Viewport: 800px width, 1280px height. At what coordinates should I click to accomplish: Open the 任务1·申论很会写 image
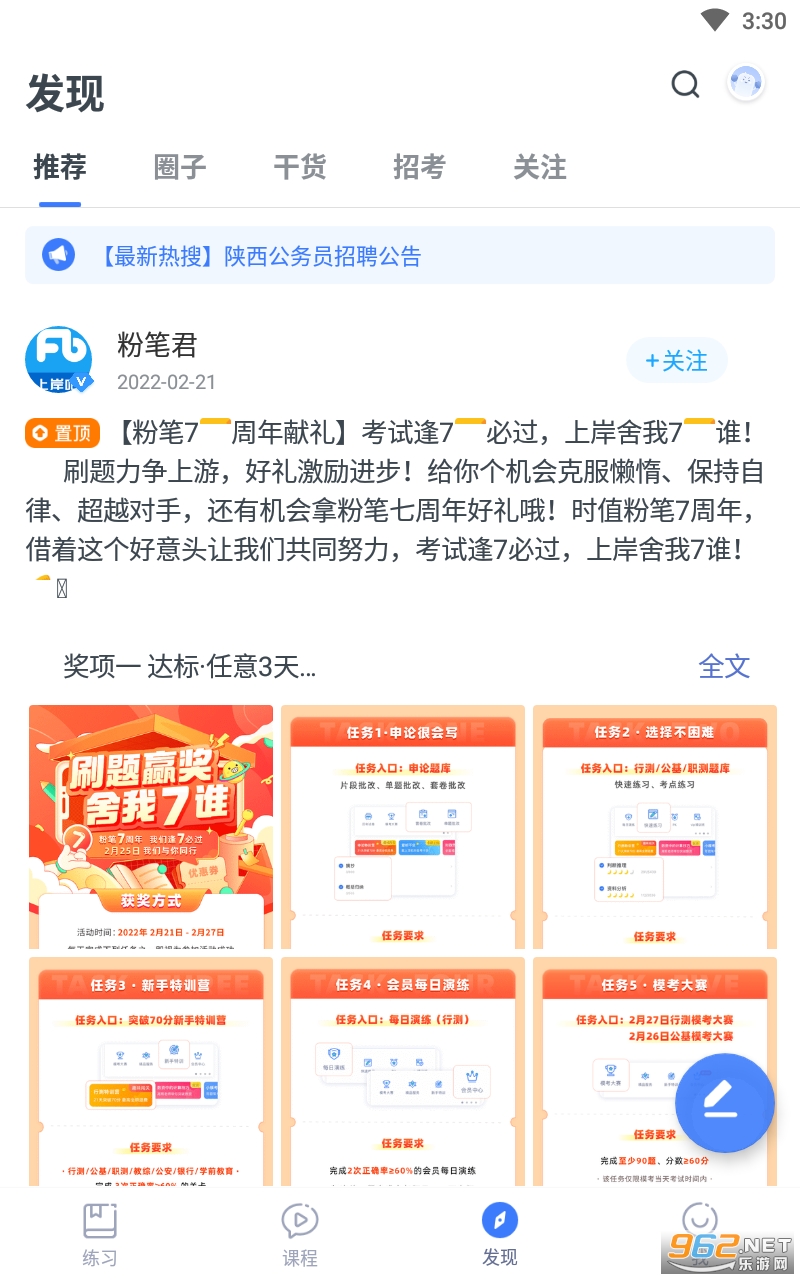coord(403,827)
